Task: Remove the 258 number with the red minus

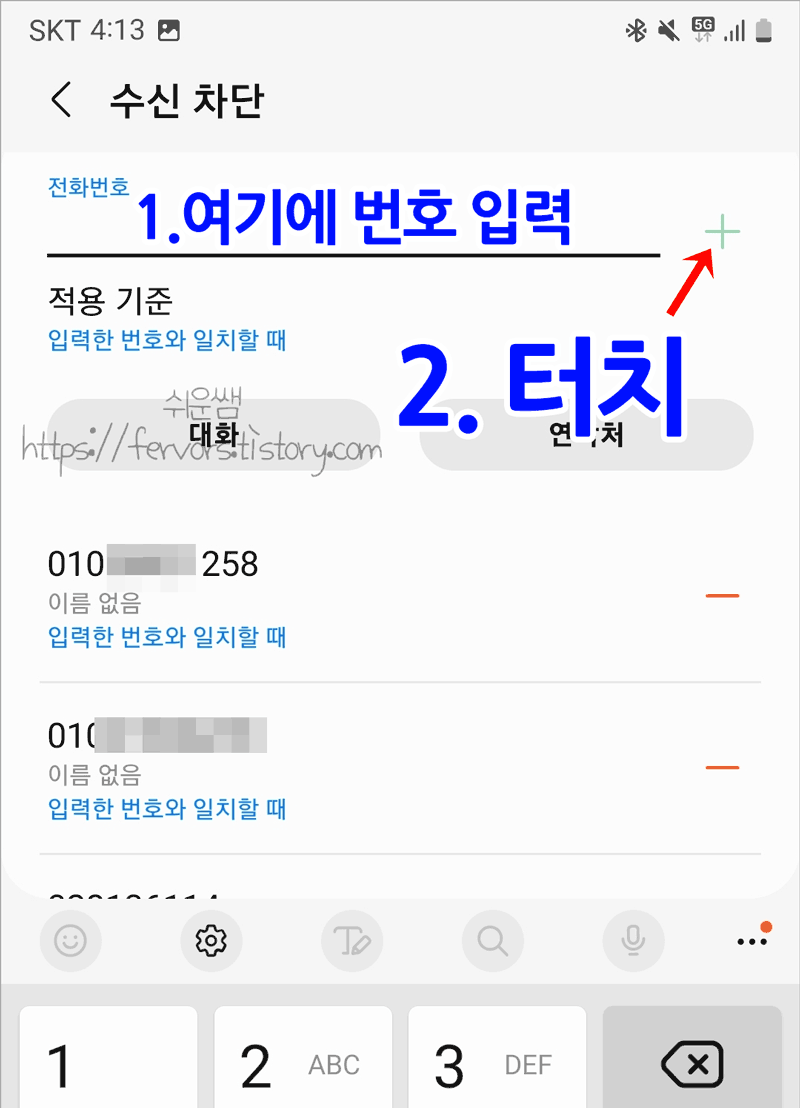Action: pos(721,594)
